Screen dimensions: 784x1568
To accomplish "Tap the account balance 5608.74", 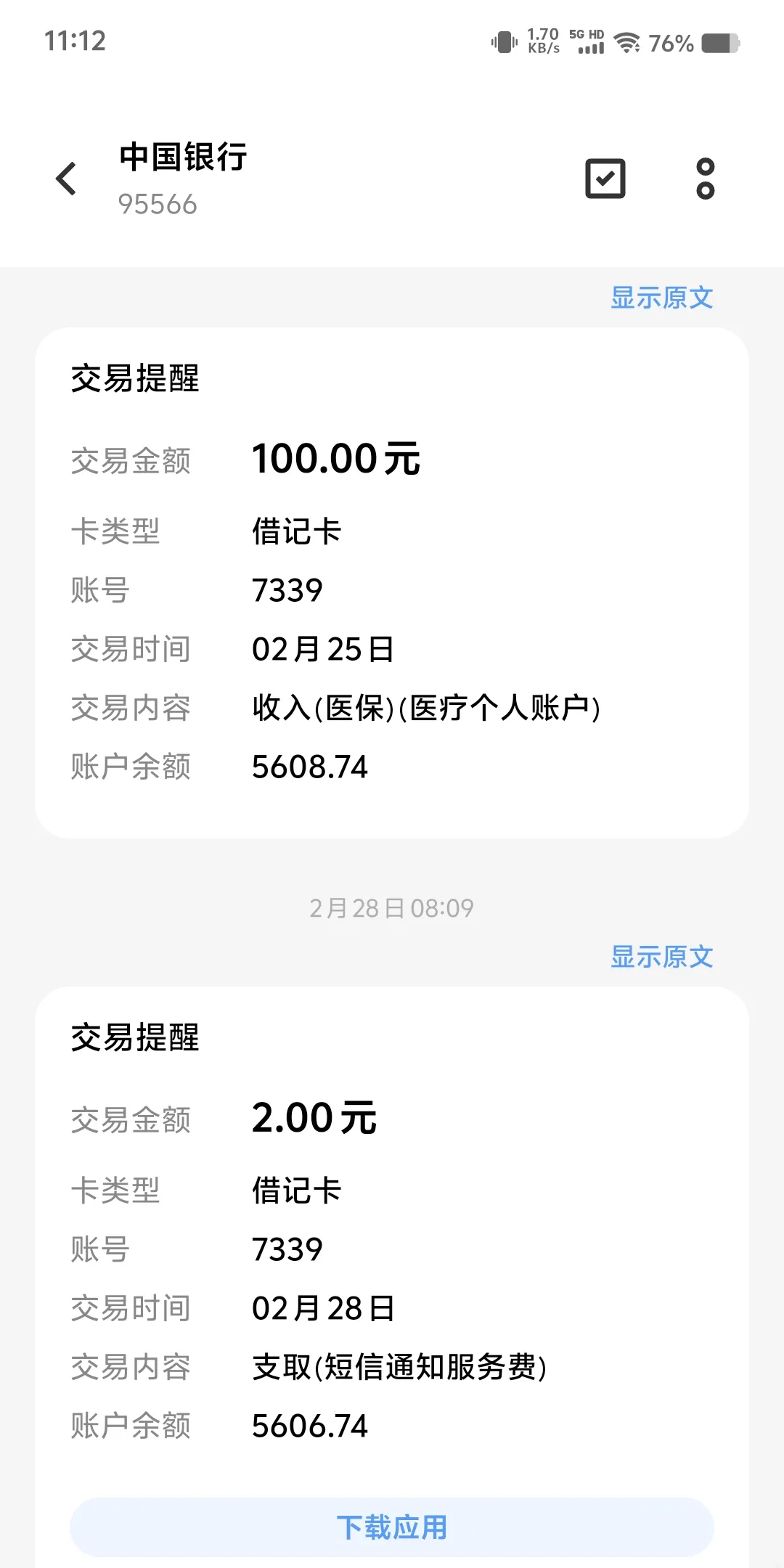I will pos(310,767).
